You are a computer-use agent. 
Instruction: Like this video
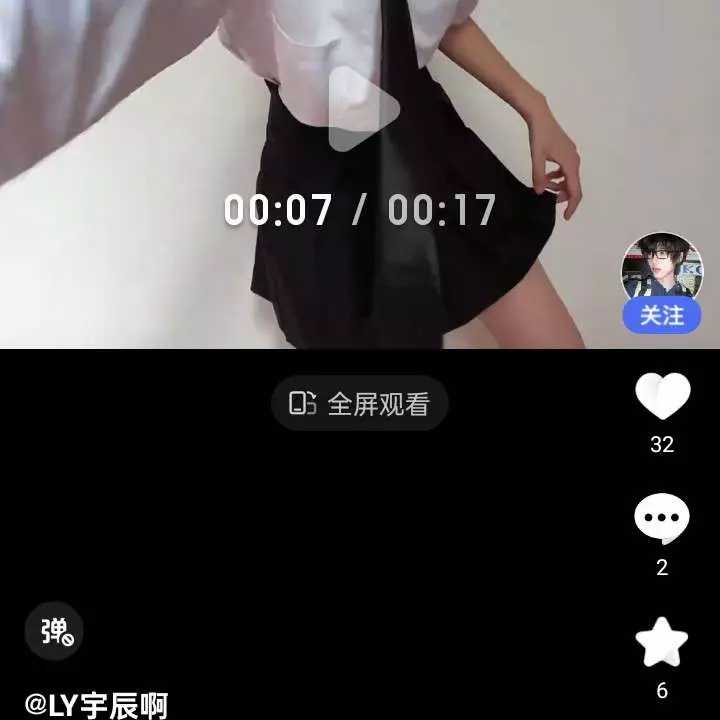[662, 396]
